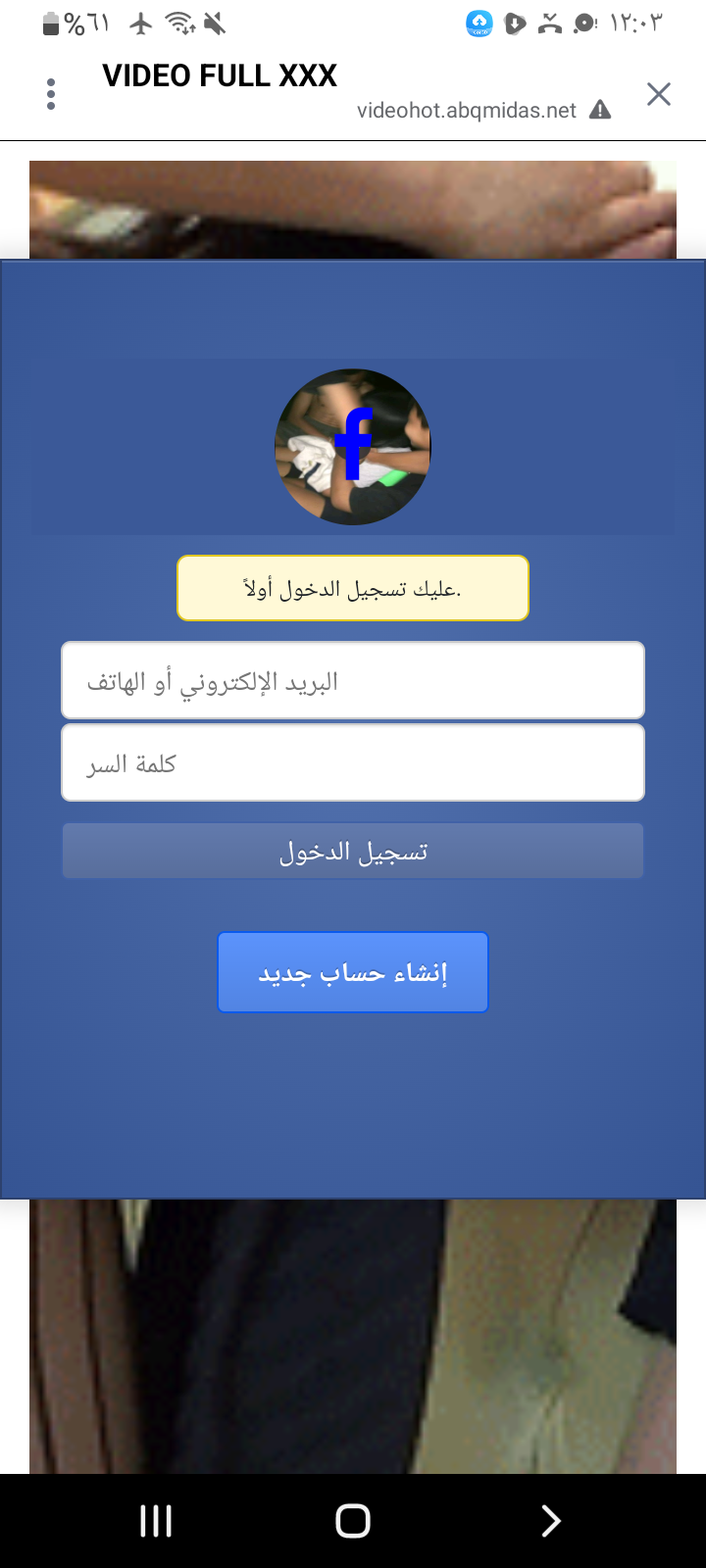Screen dimensions: 706x1568
Task: Open the three-dot overflow menu
Action: (51, 94)
